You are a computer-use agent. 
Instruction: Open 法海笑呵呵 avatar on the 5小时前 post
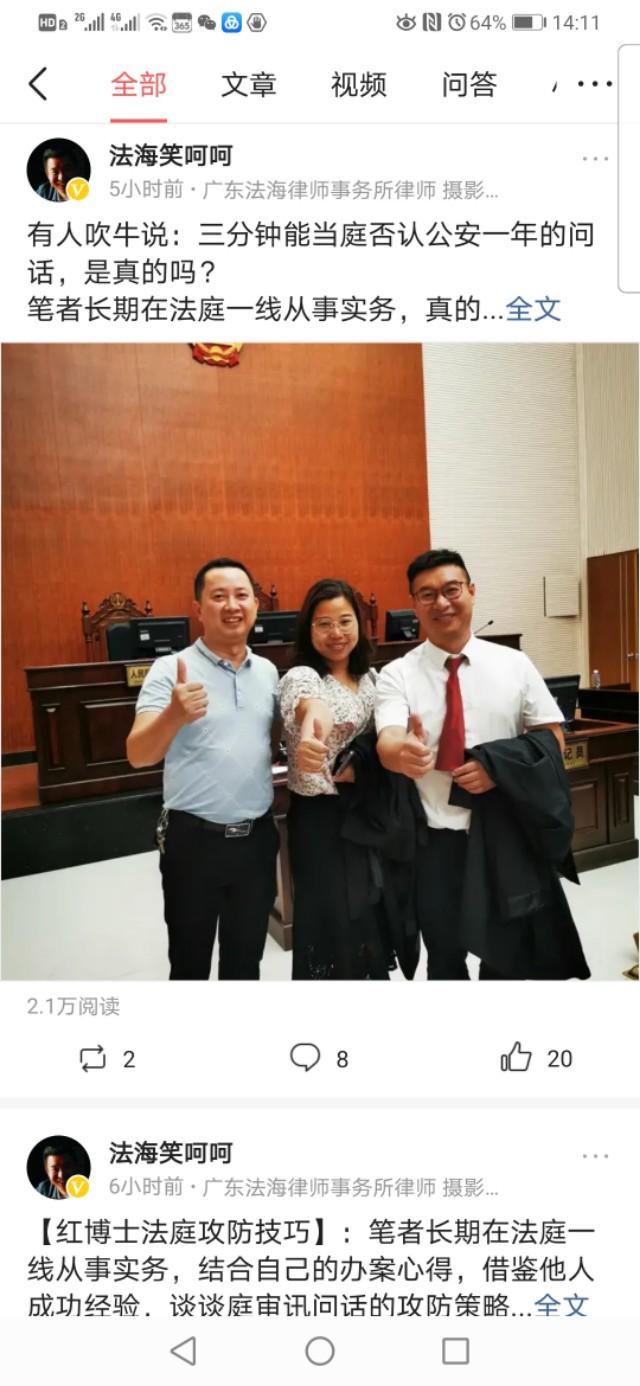pos(58,170)
